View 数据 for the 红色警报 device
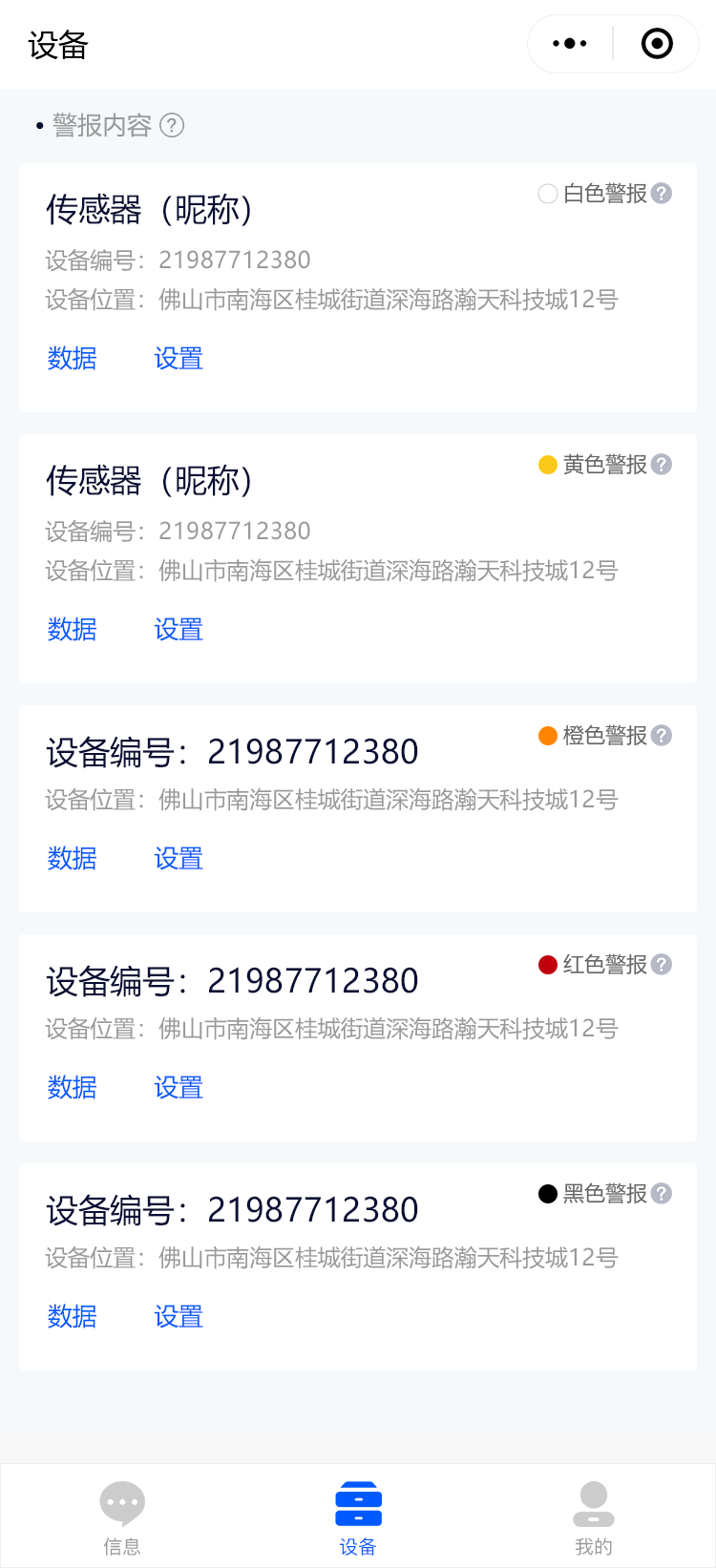Screen dimensions: 716x1568 [x=73, y=1088]
